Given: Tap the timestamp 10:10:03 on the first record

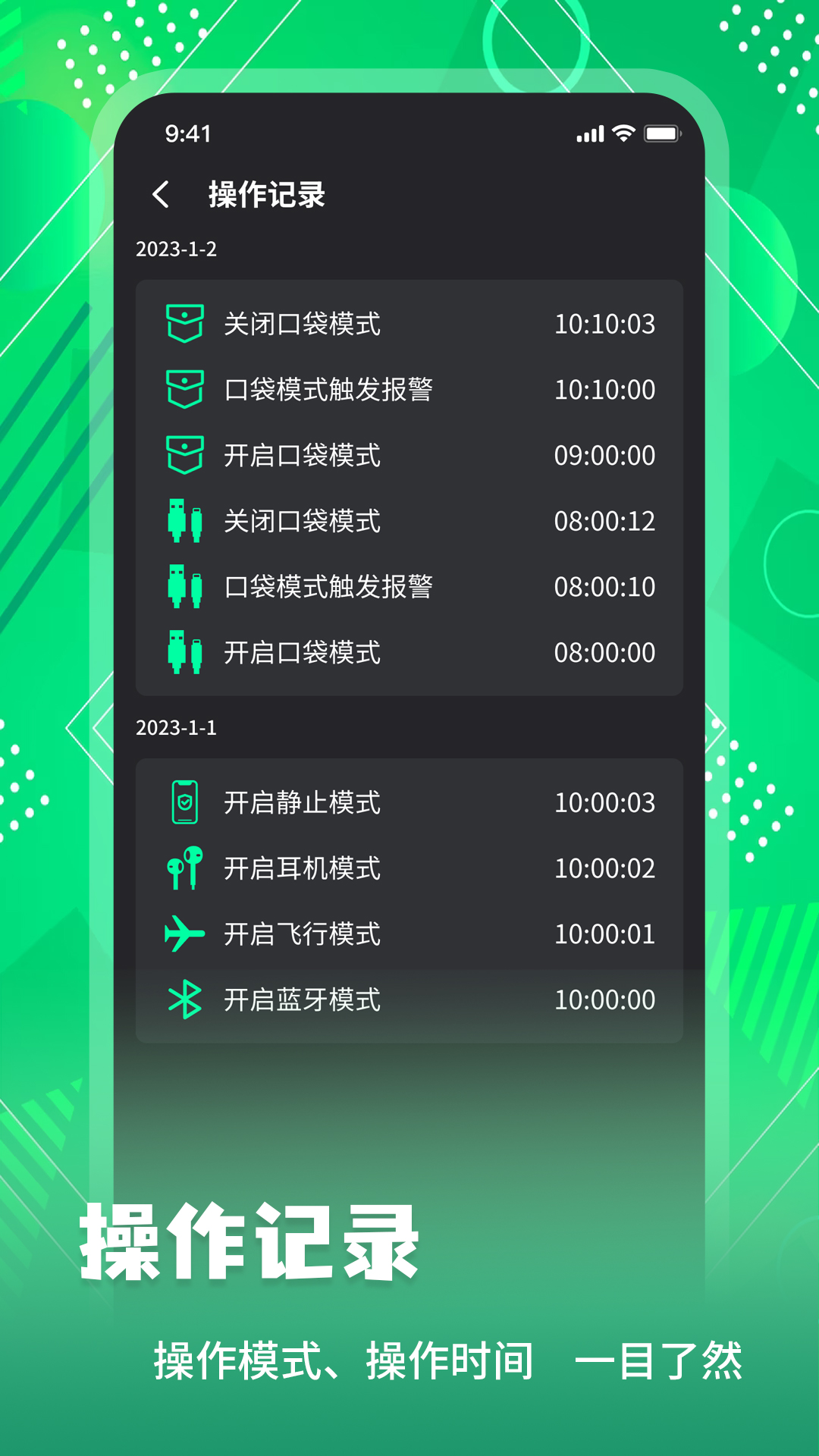Looking at the screenshot, I should coord(607,325).
